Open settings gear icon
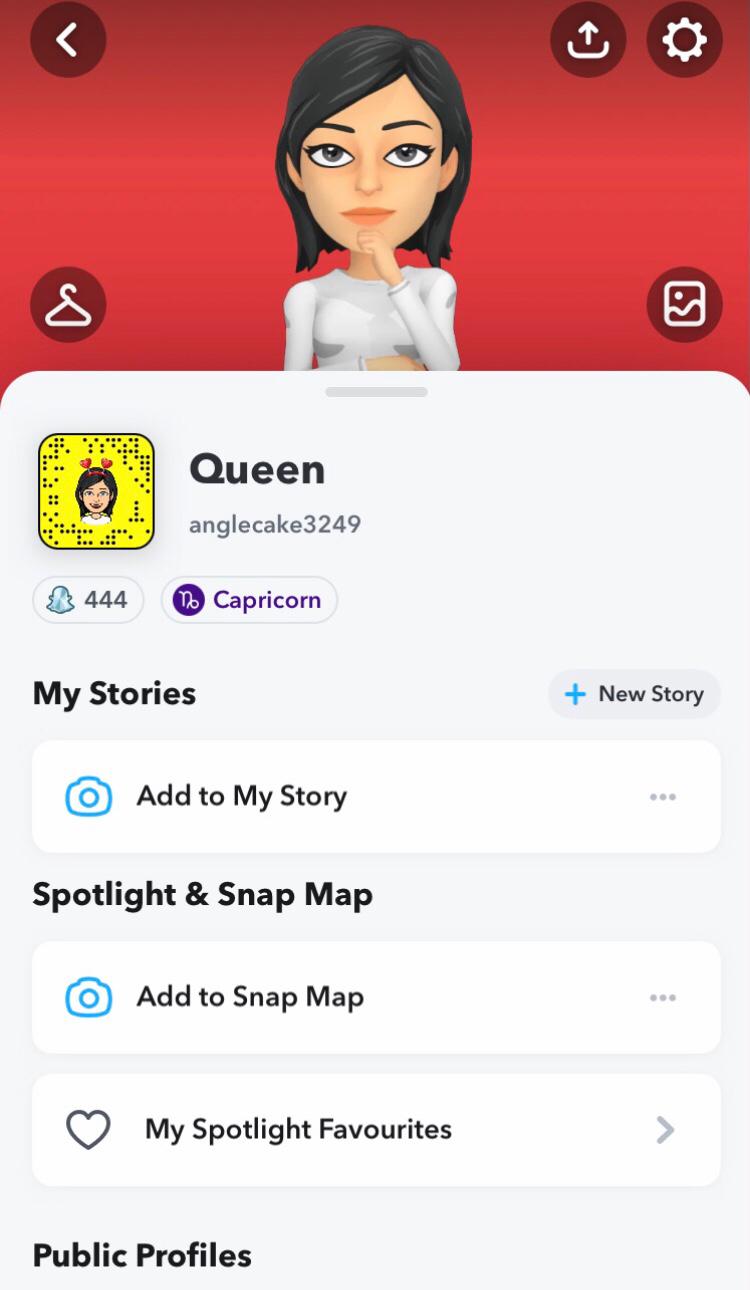 pyautogui.click(x=684, y=41)
